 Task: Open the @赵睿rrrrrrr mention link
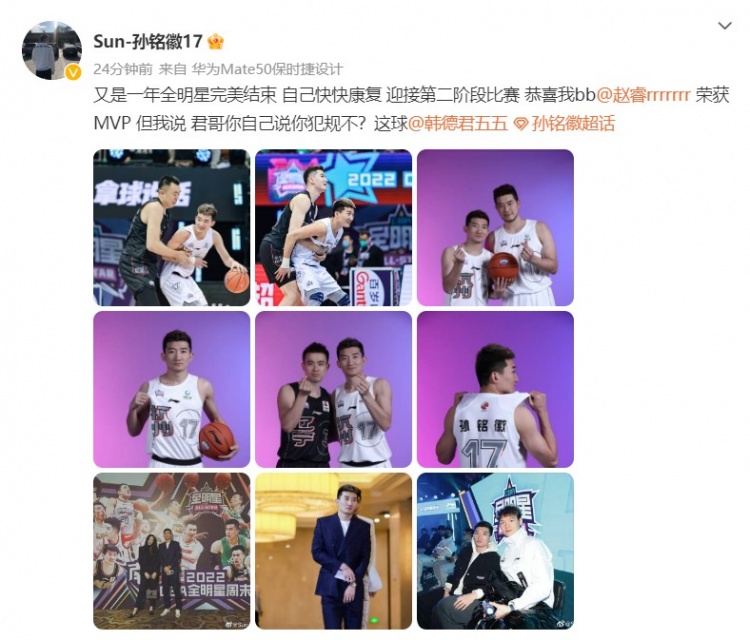coord(643,96)
